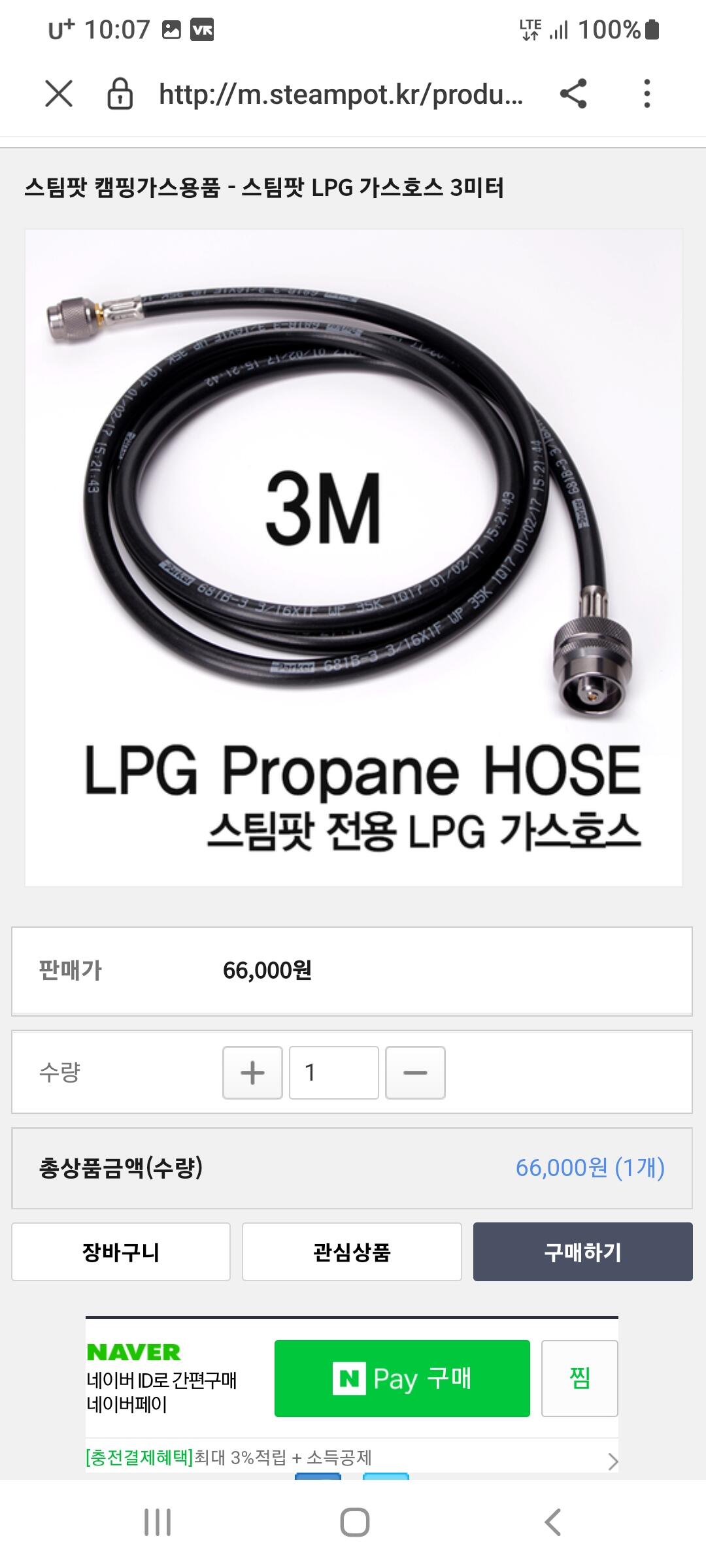Buy with the green N Pay 구매 button
This screenshot has height=1568, width=706.
click(x=402, y=1379)
